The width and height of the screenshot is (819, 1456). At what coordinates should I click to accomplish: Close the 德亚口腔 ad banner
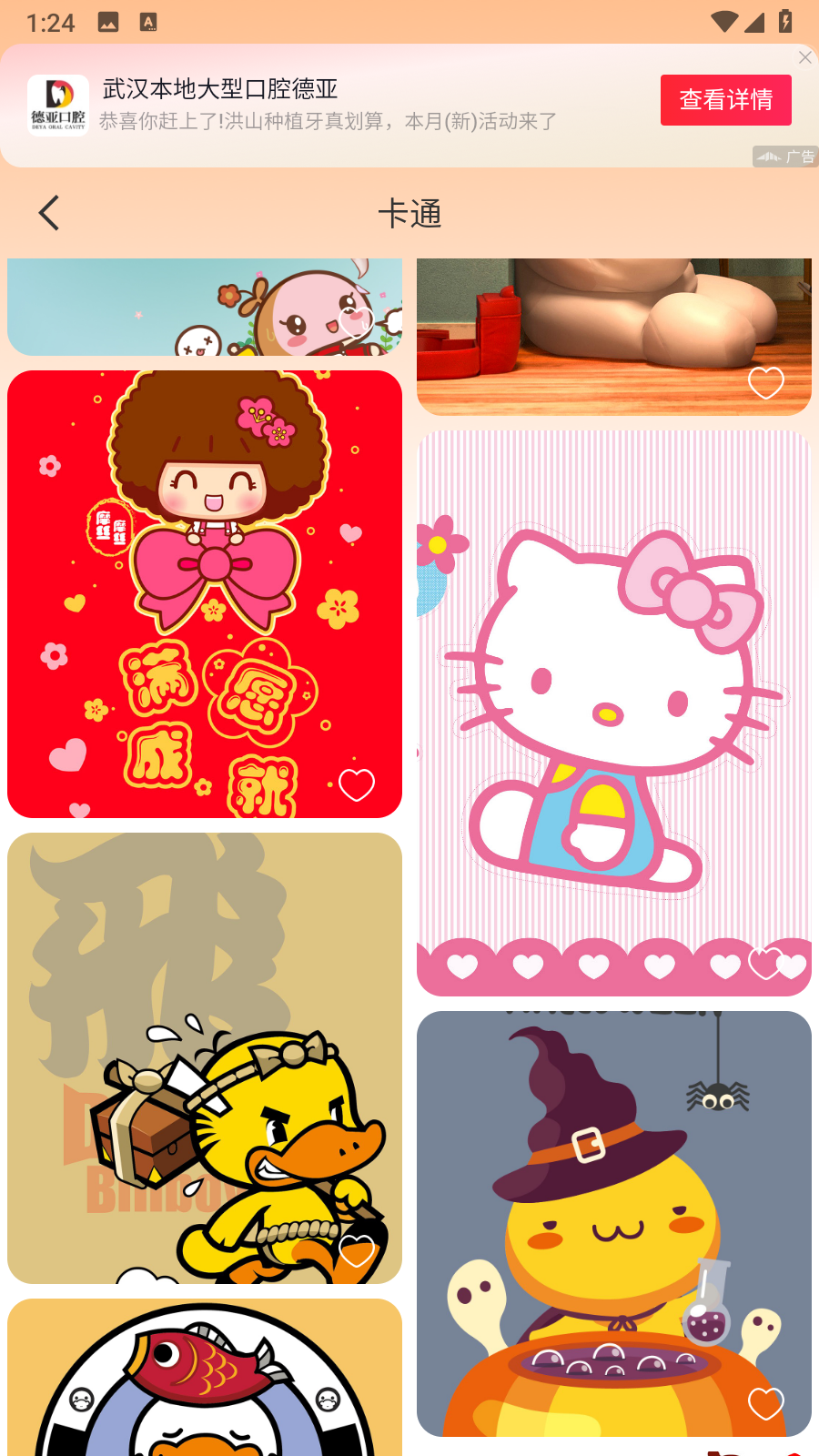[804, 57]
